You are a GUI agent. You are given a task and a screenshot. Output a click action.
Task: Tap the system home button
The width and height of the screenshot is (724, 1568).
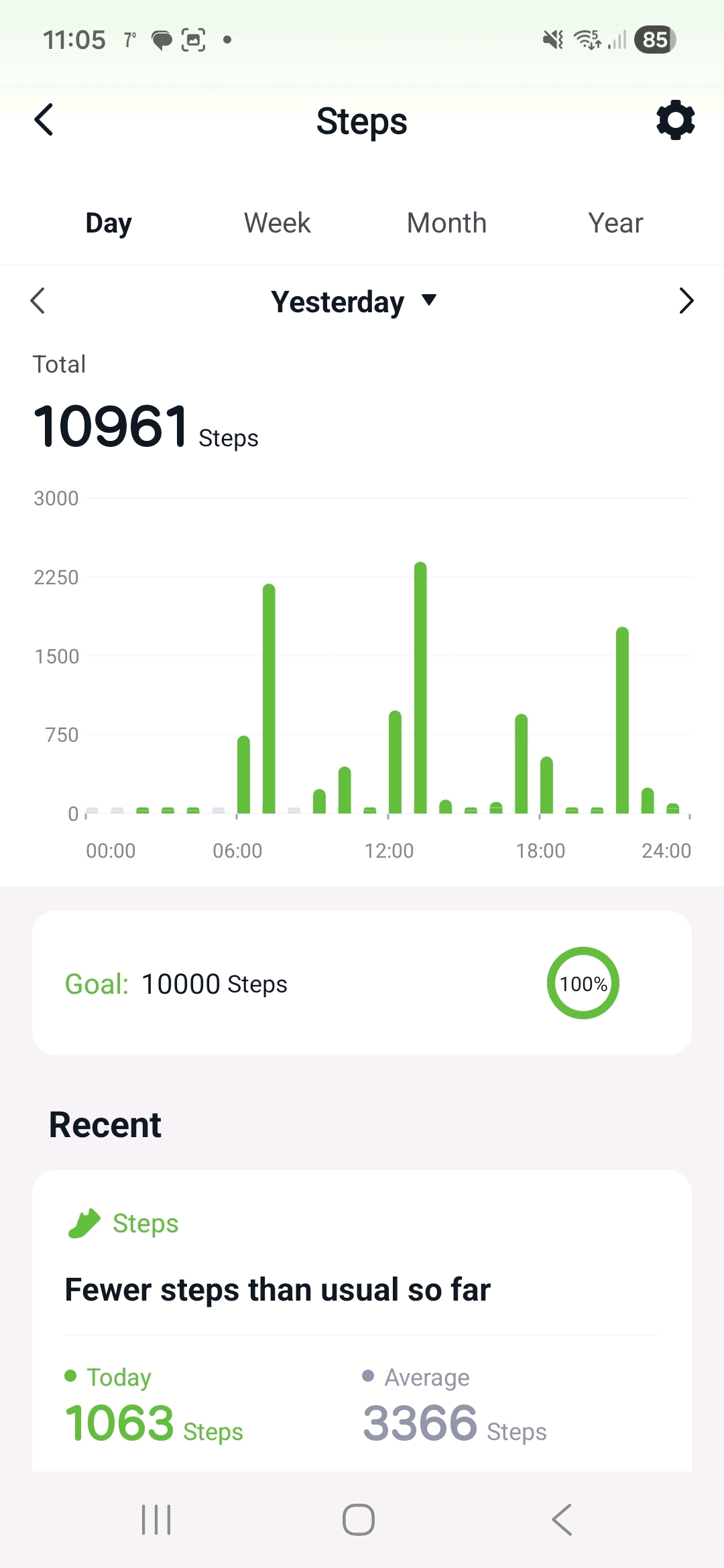pyautogui.click(x=359, y=1519)
